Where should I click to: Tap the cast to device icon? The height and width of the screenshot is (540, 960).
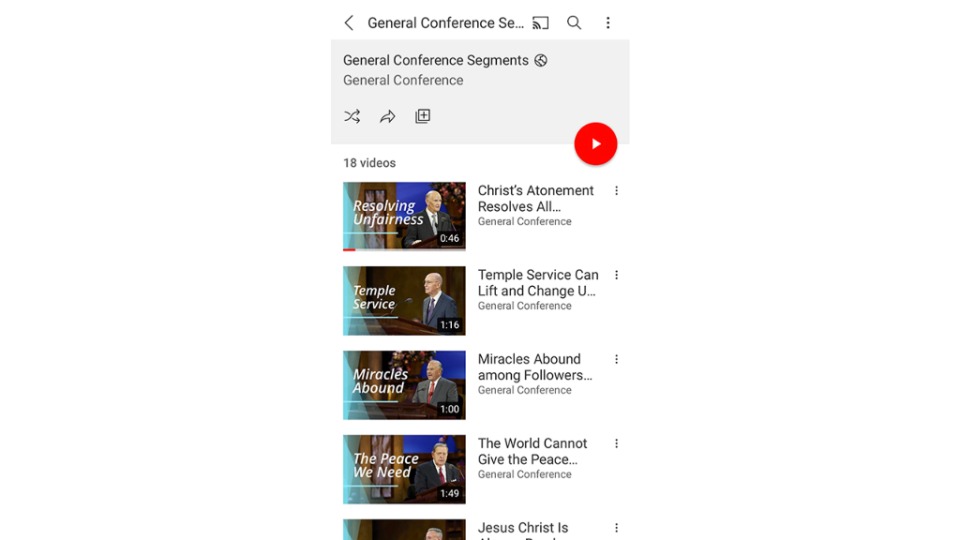(541, 23)
